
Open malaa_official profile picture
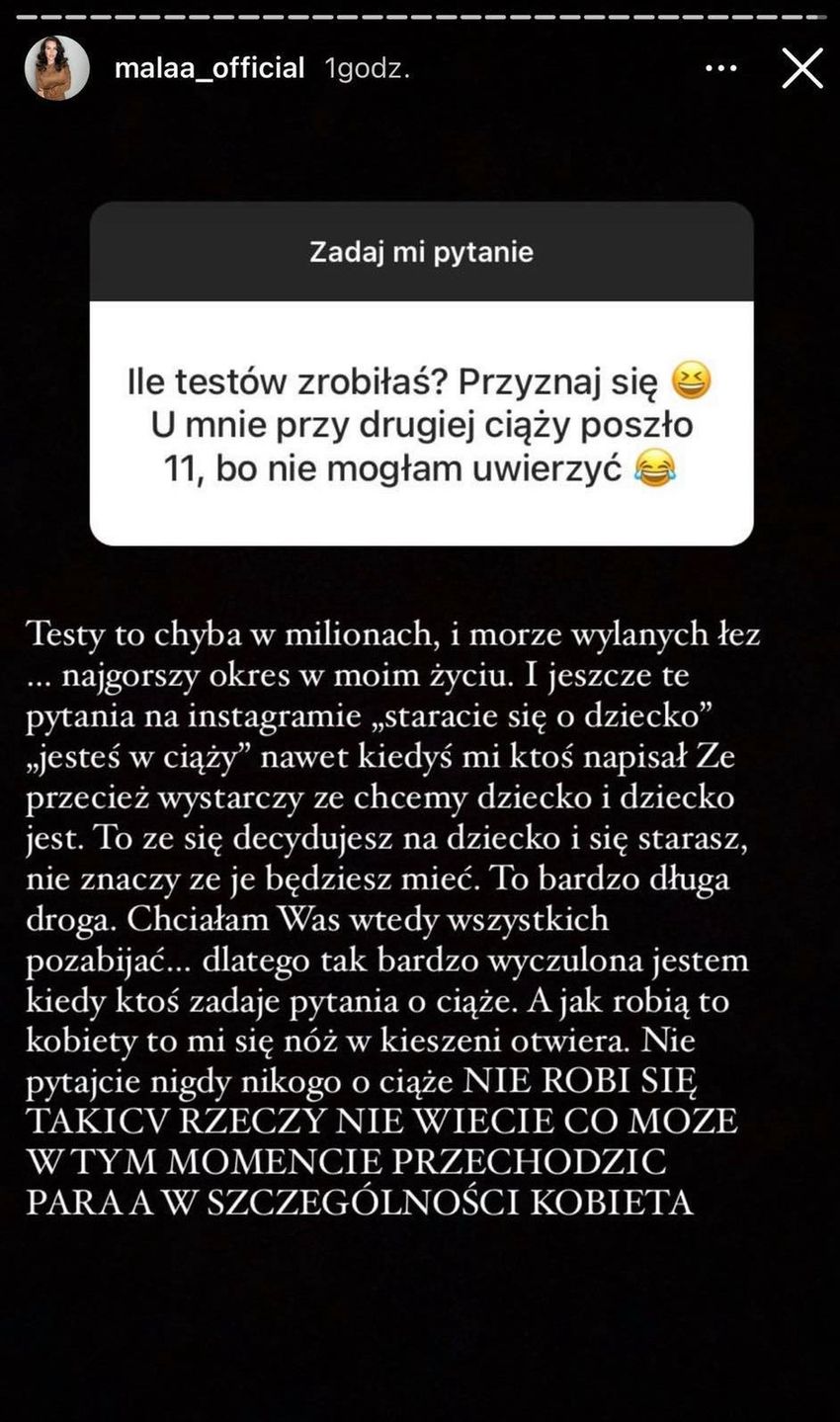tap(58, 68)
